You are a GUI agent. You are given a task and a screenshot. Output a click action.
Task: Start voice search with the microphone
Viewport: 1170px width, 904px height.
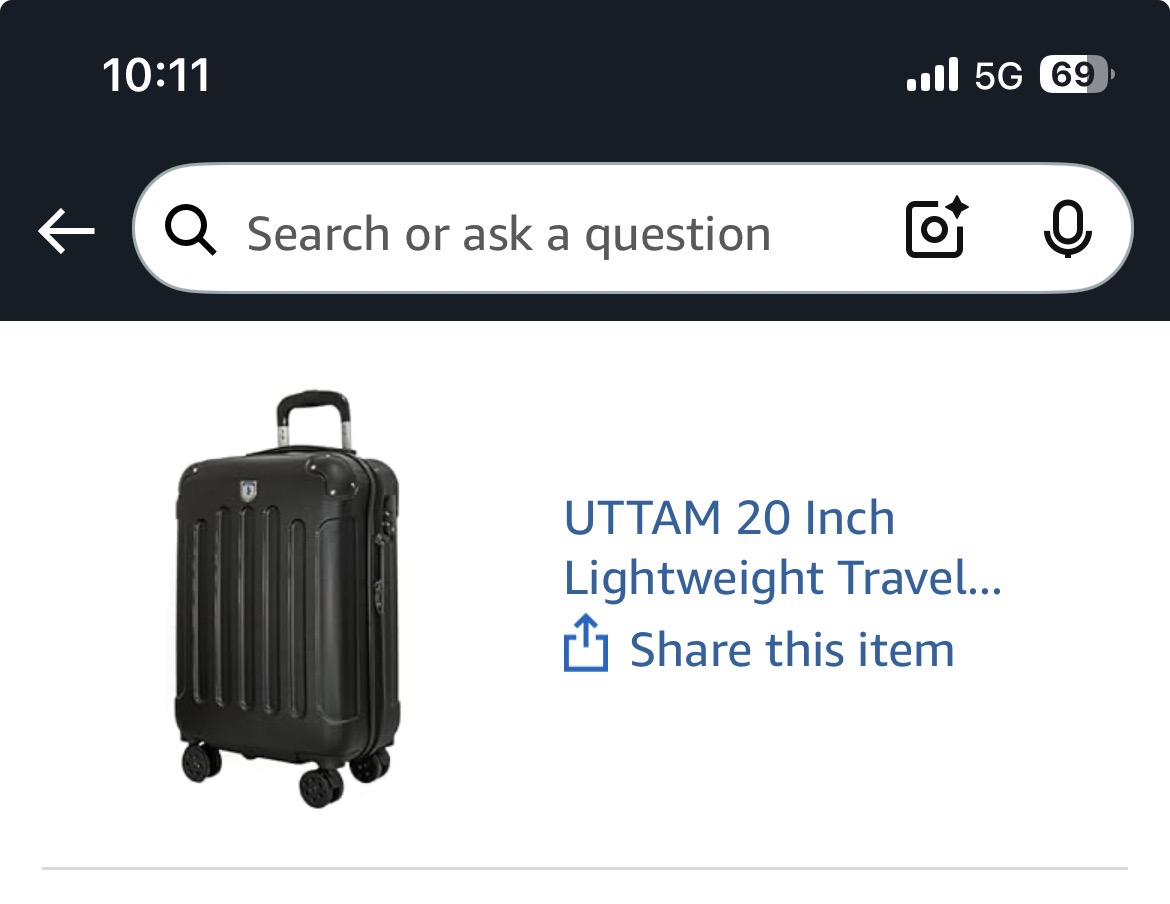tap(1067, 229)
